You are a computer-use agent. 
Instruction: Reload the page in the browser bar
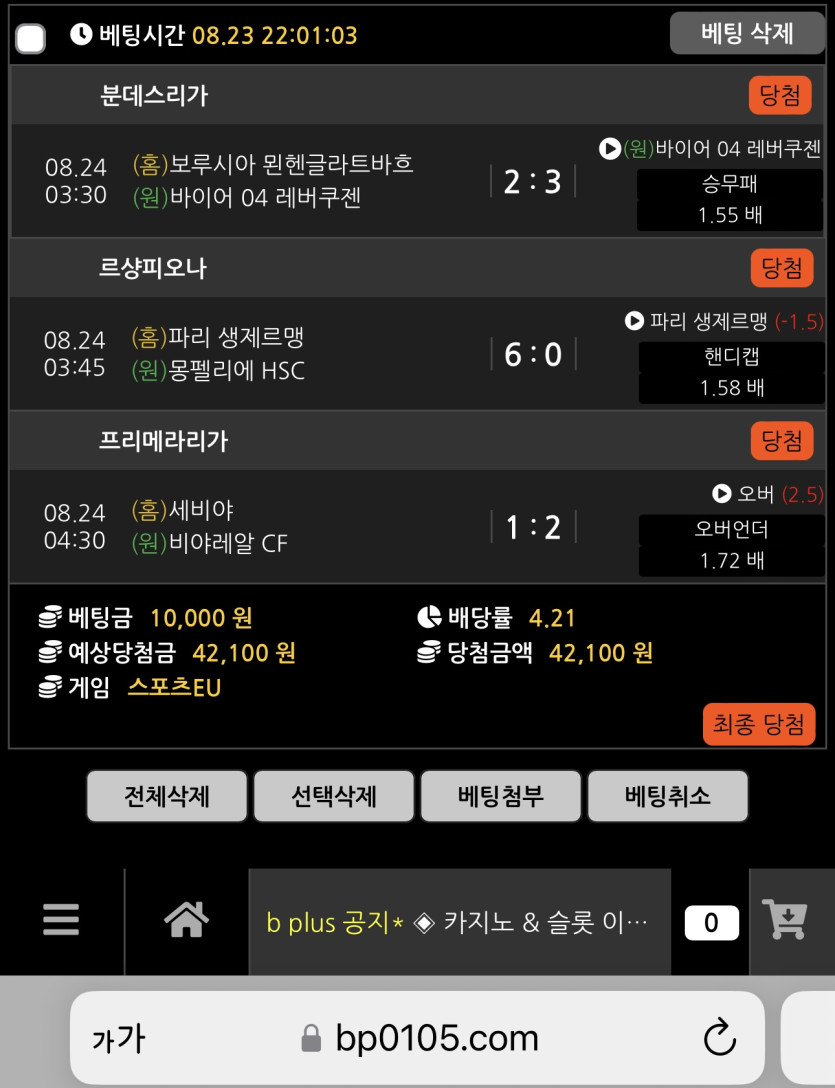point(719,1038)
